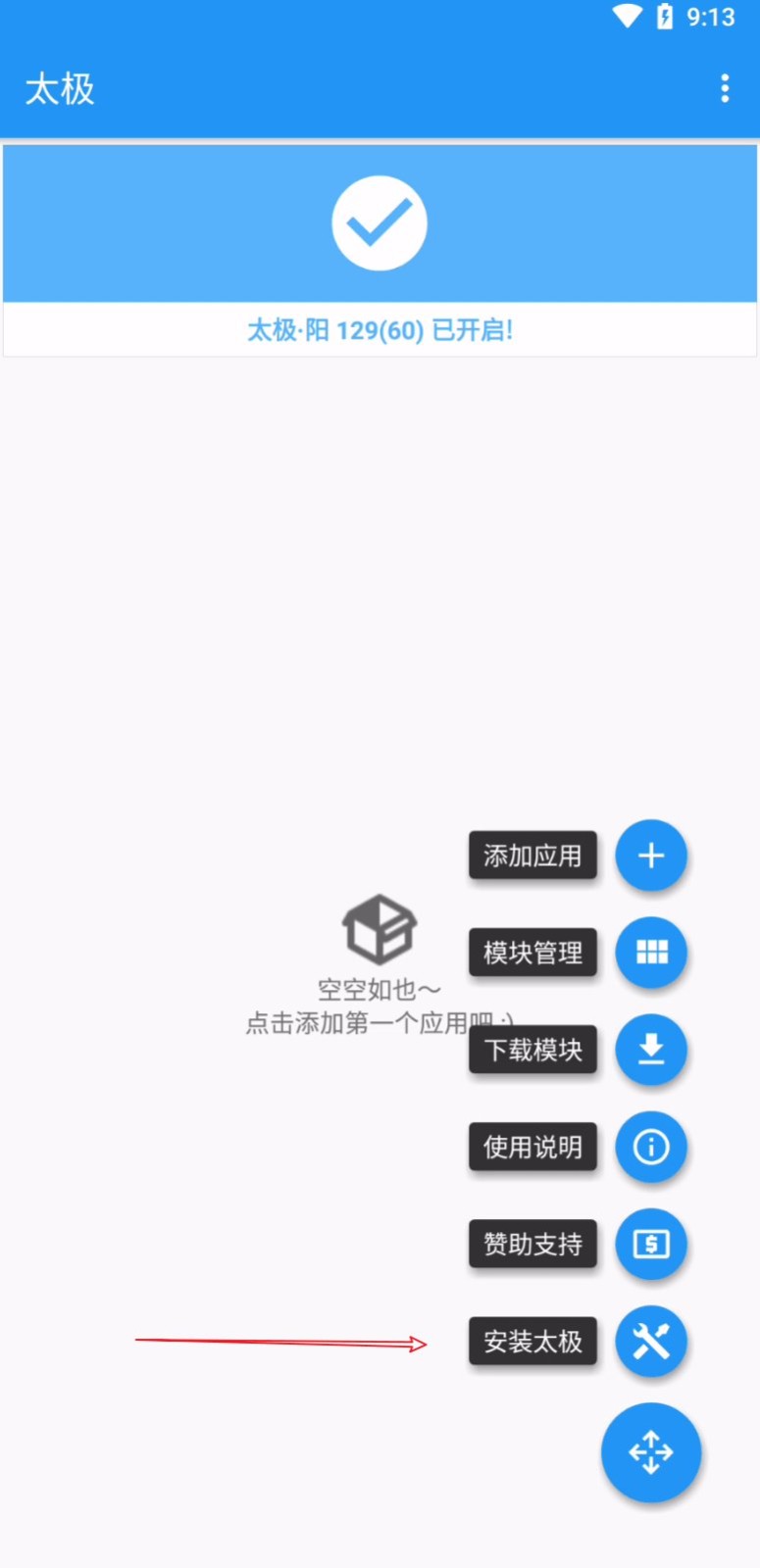The height and width of the screenshot is (1568, 760).
Task: Tap the 赞助支持 sponsor button
Action: 651,1245
